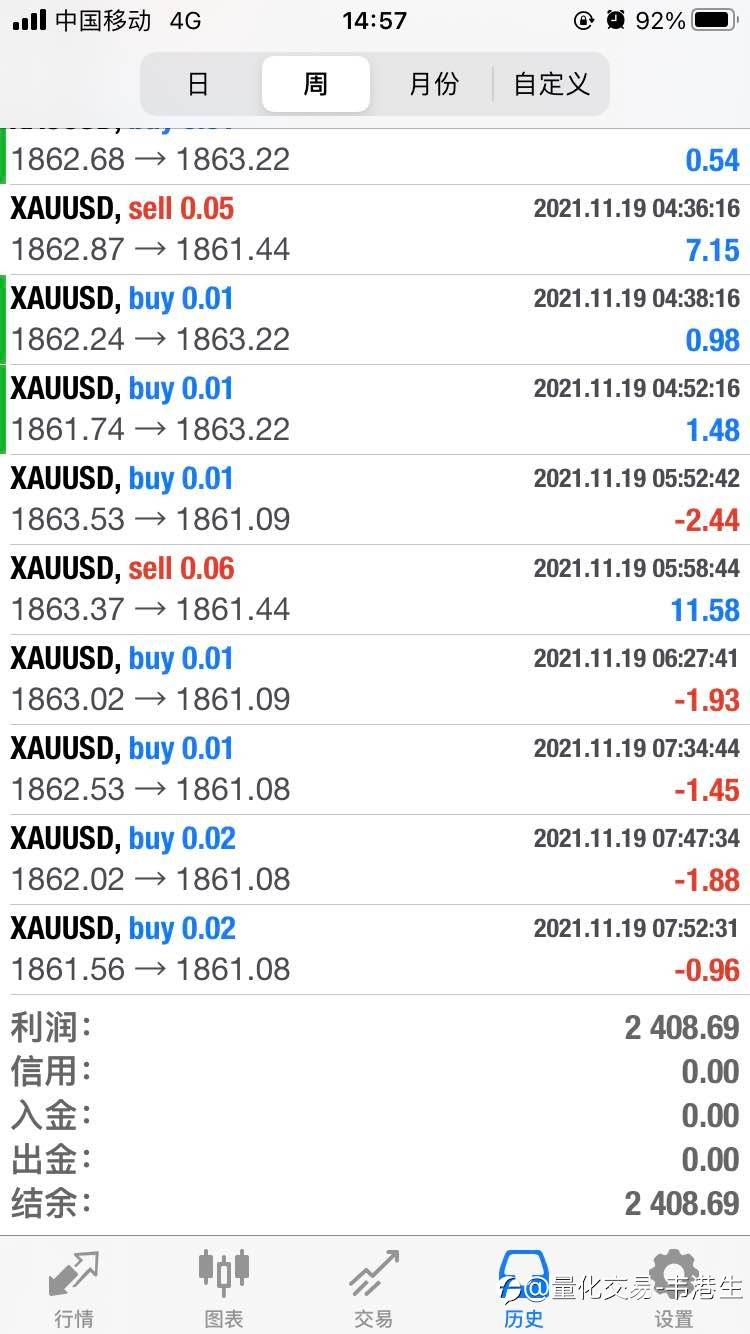Open the 历史 history tab
The width and height of the screenshot is (750, 1334).
click(524, 1287)
